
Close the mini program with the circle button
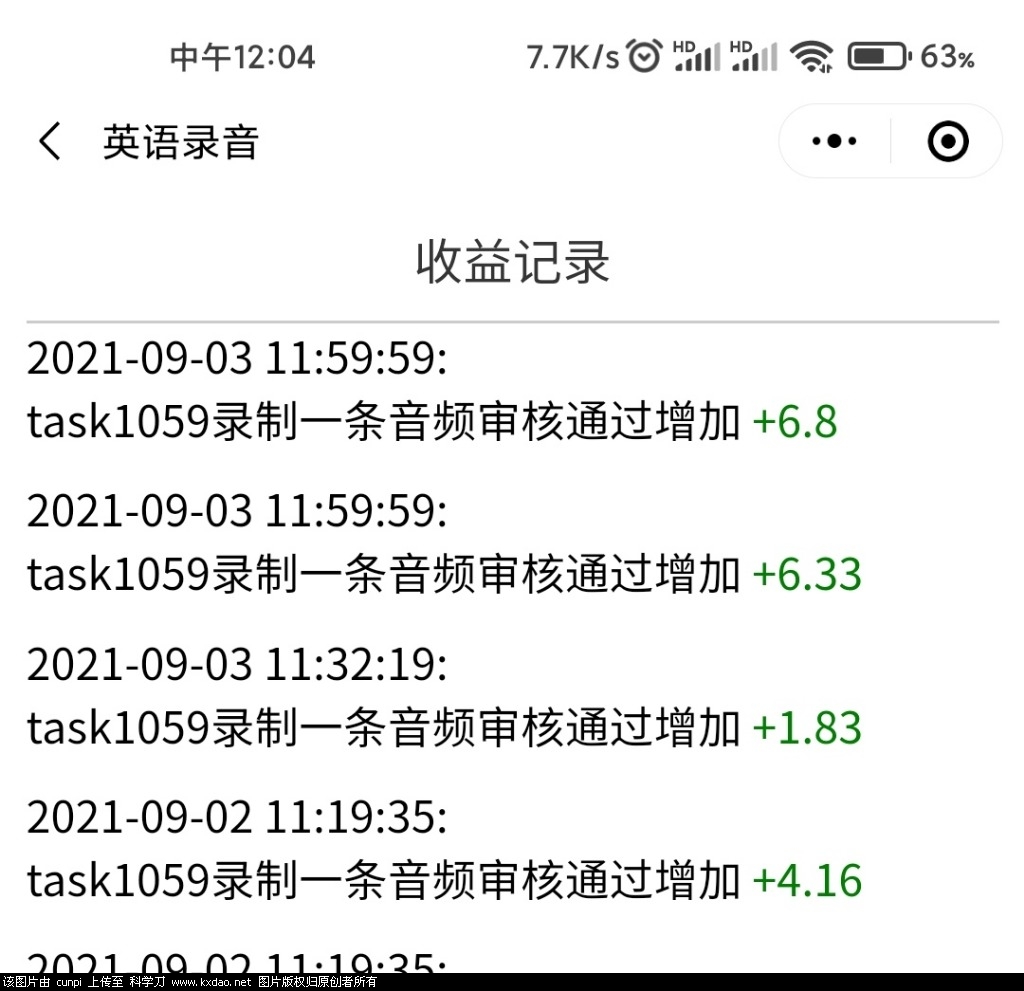coord(947,142)
